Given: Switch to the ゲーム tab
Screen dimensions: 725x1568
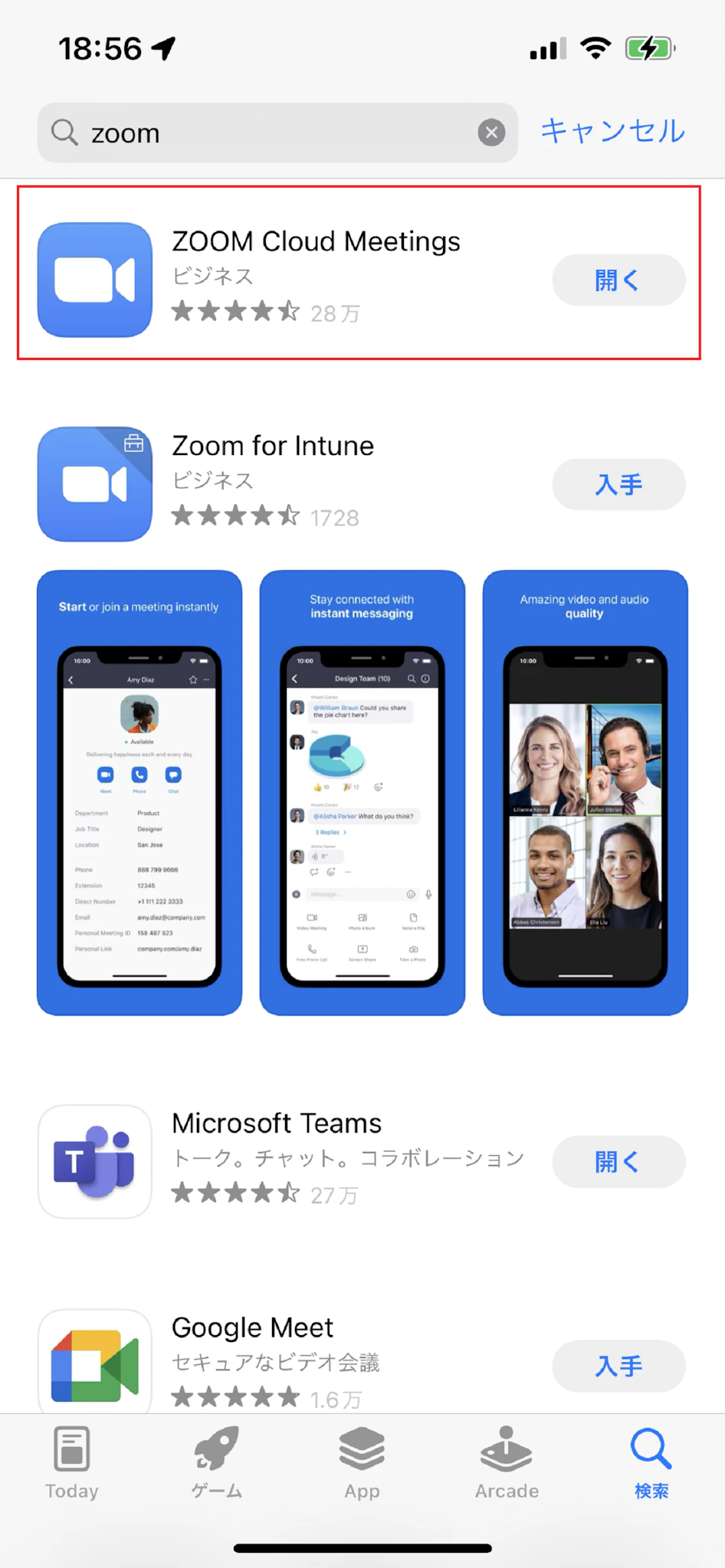Looking at the screenshot, I should coord(217,1463).
